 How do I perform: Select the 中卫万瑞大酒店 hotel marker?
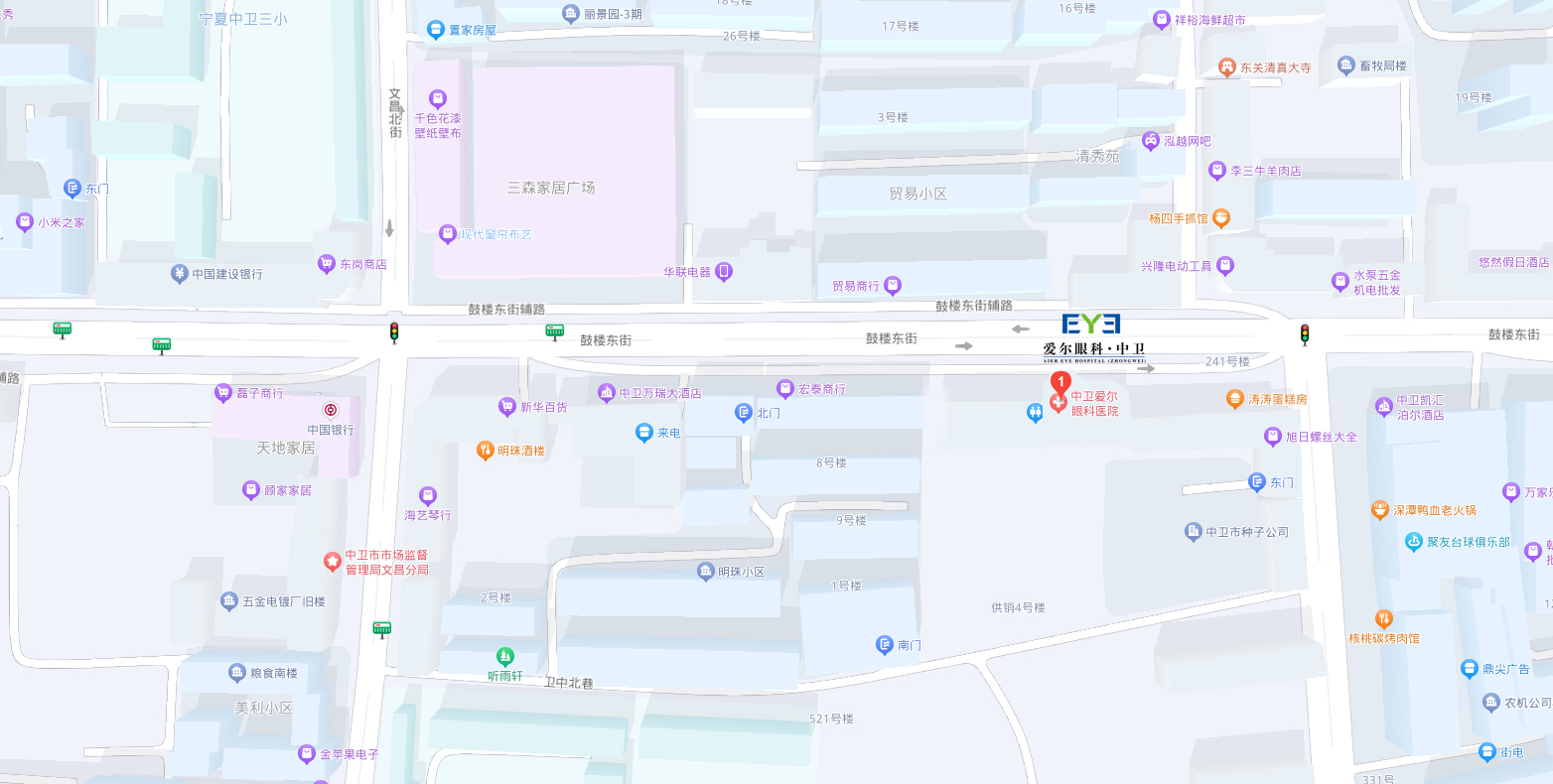coord(607,394)
